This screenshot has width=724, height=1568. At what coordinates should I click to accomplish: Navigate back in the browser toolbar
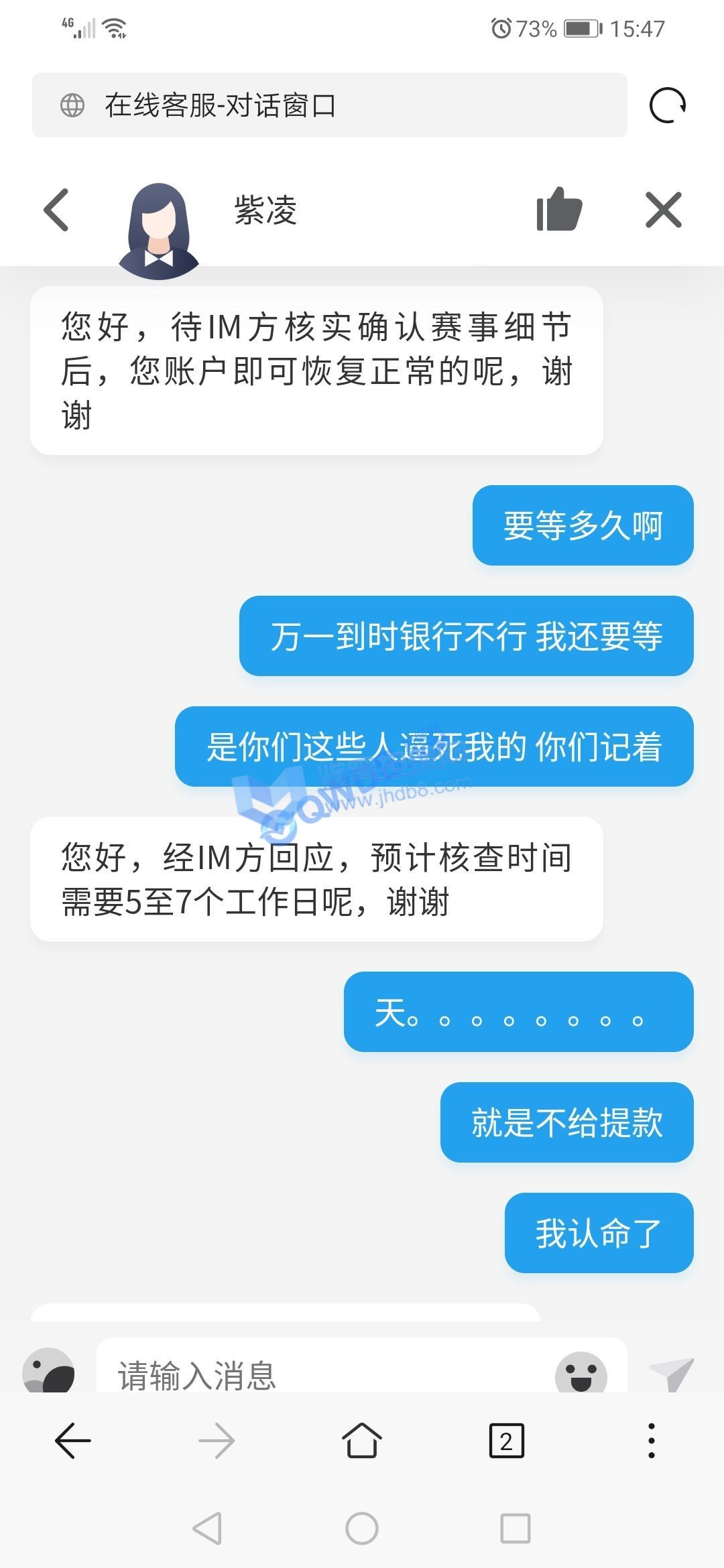point(72,1441)
